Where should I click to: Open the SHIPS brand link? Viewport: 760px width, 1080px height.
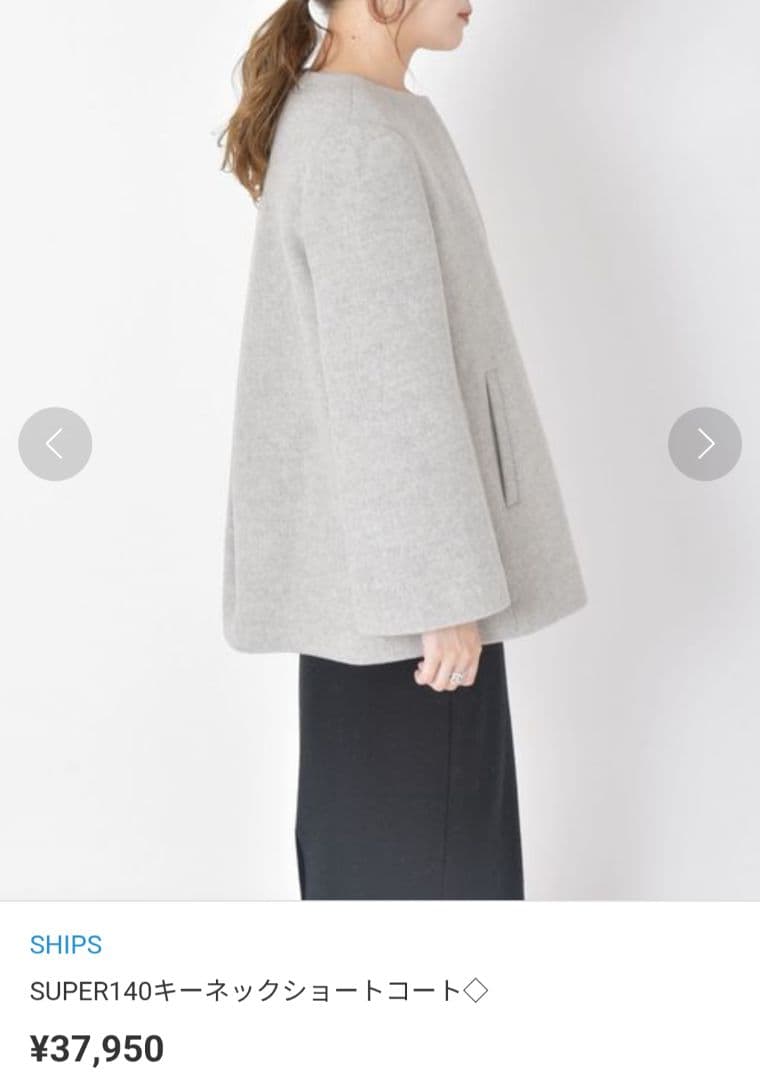66,944
